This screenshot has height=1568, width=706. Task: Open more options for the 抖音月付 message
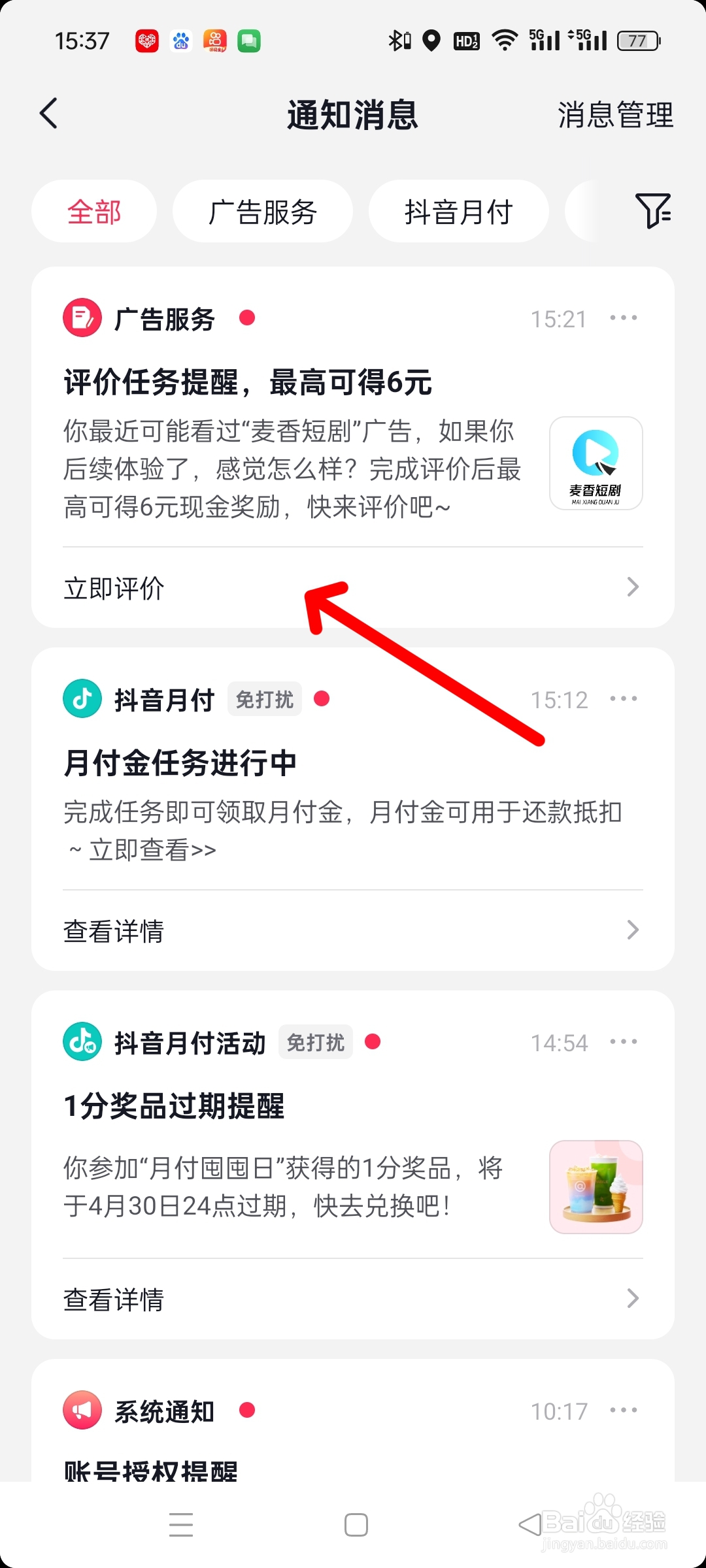click(x=623, y=698)
